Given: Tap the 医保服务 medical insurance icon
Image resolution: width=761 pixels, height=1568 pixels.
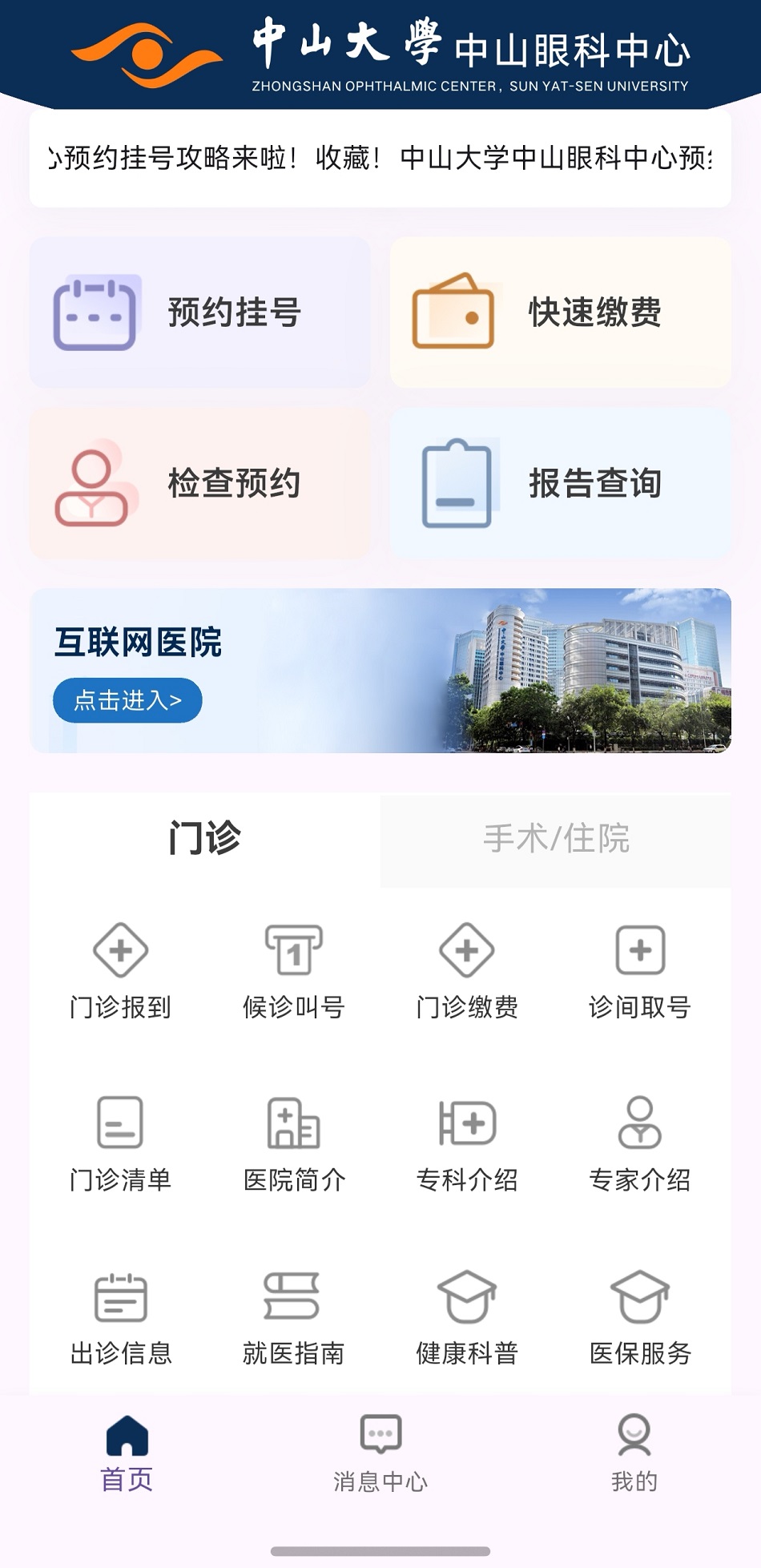Looking at the screenshot, I should [640, 1318].
